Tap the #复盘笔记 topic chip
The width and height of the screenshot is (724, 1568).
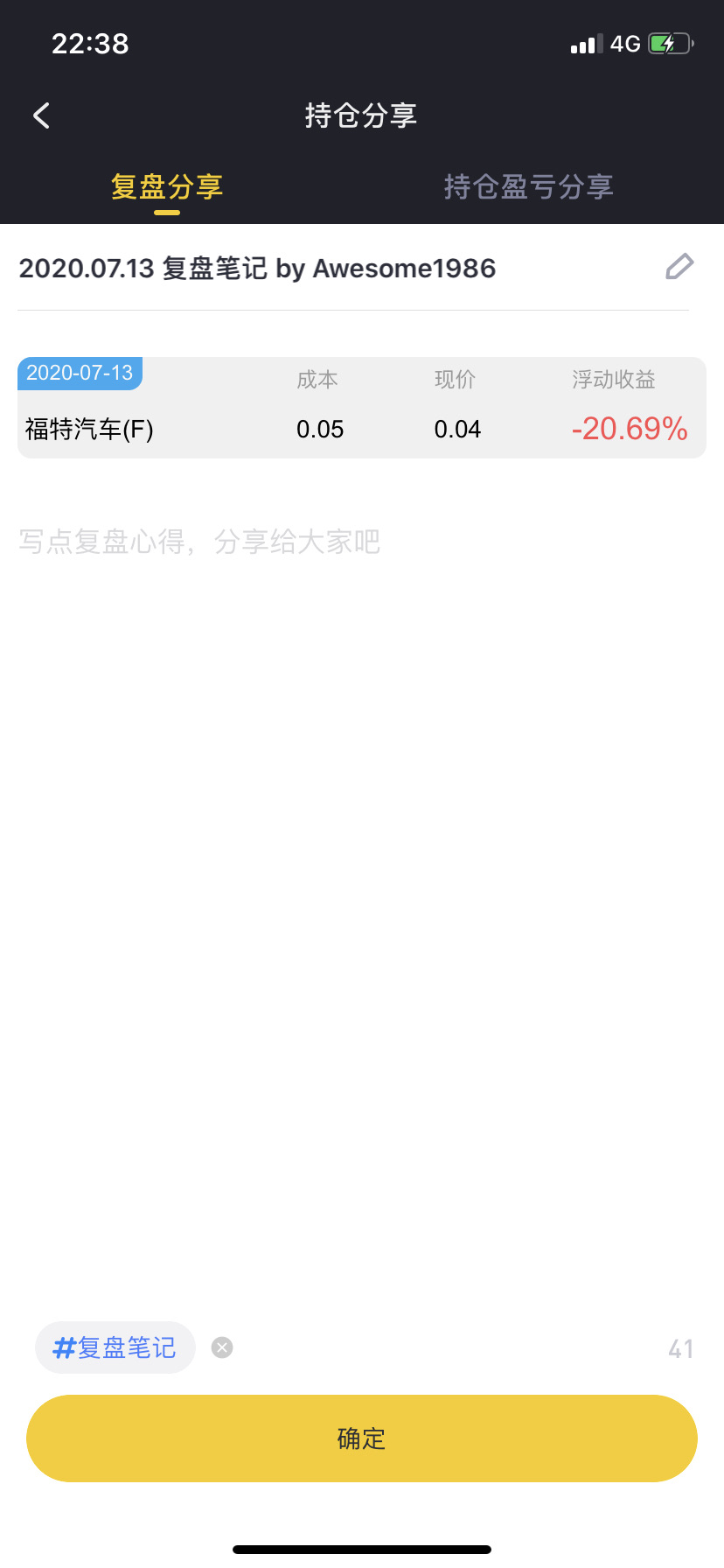coord(115,1347)
